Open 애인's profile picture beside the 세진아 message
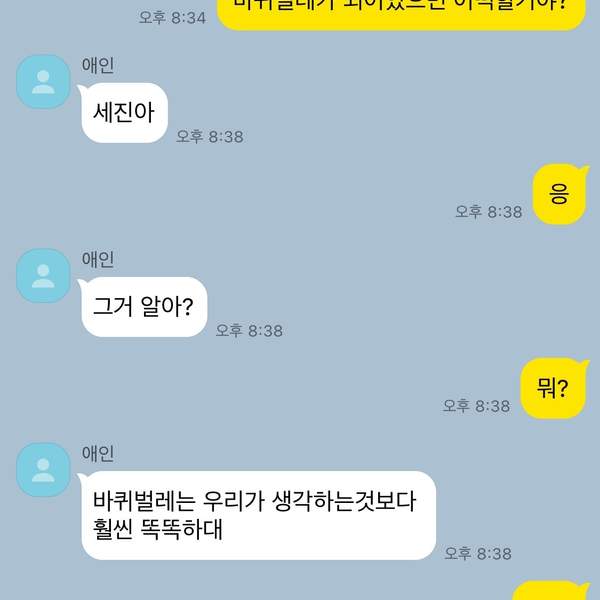This screenshot has height=600, width=600. click(43, 82)
